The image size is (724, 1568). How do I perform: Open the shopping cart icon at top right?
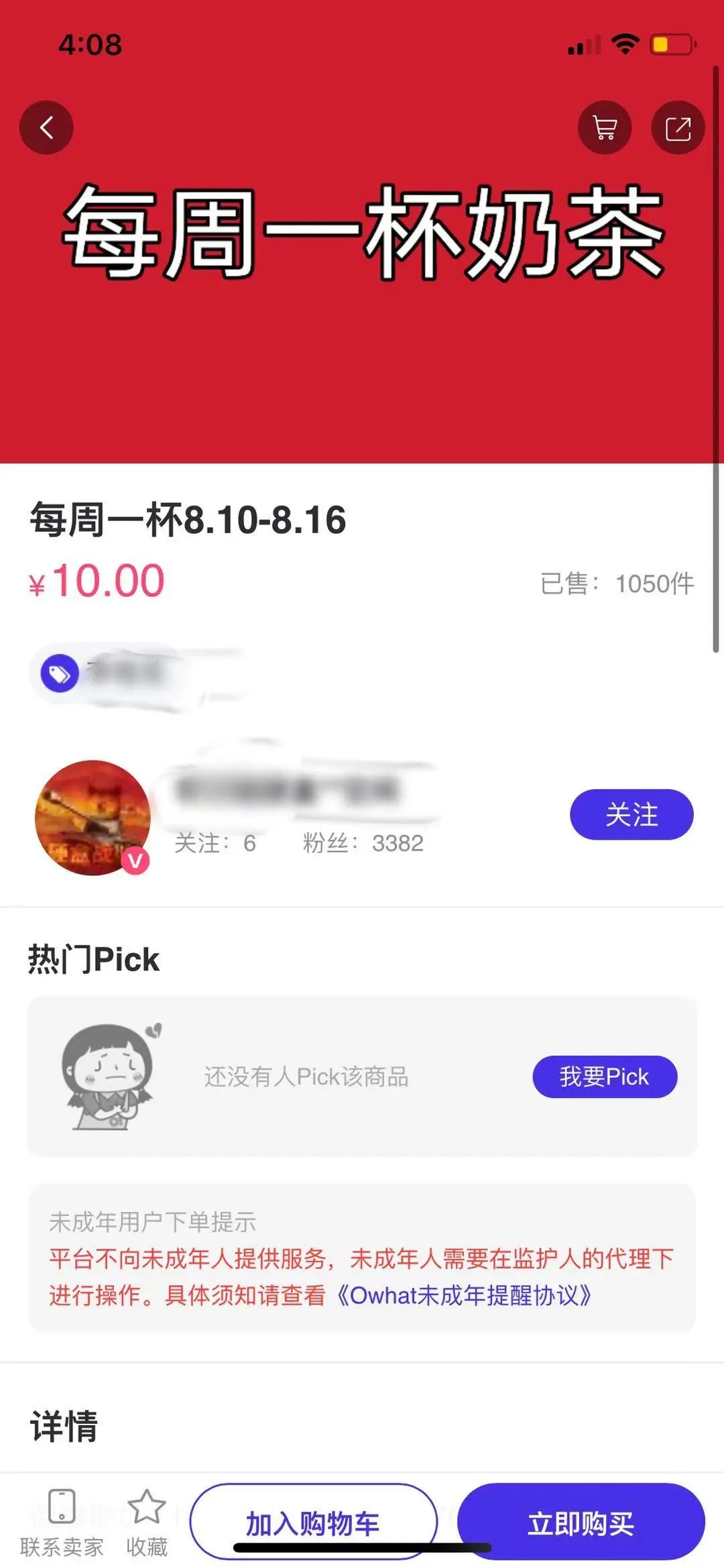pyautogui.click(x=604, y=127)
